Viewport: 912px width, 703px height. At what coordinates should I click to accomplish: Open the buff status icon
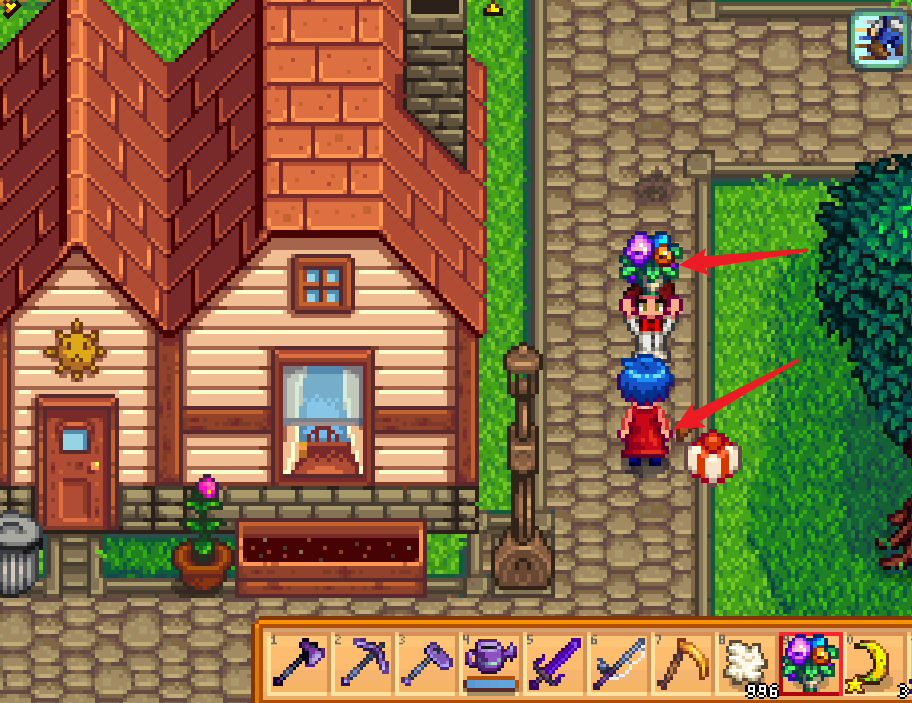(x=877, y=38)
